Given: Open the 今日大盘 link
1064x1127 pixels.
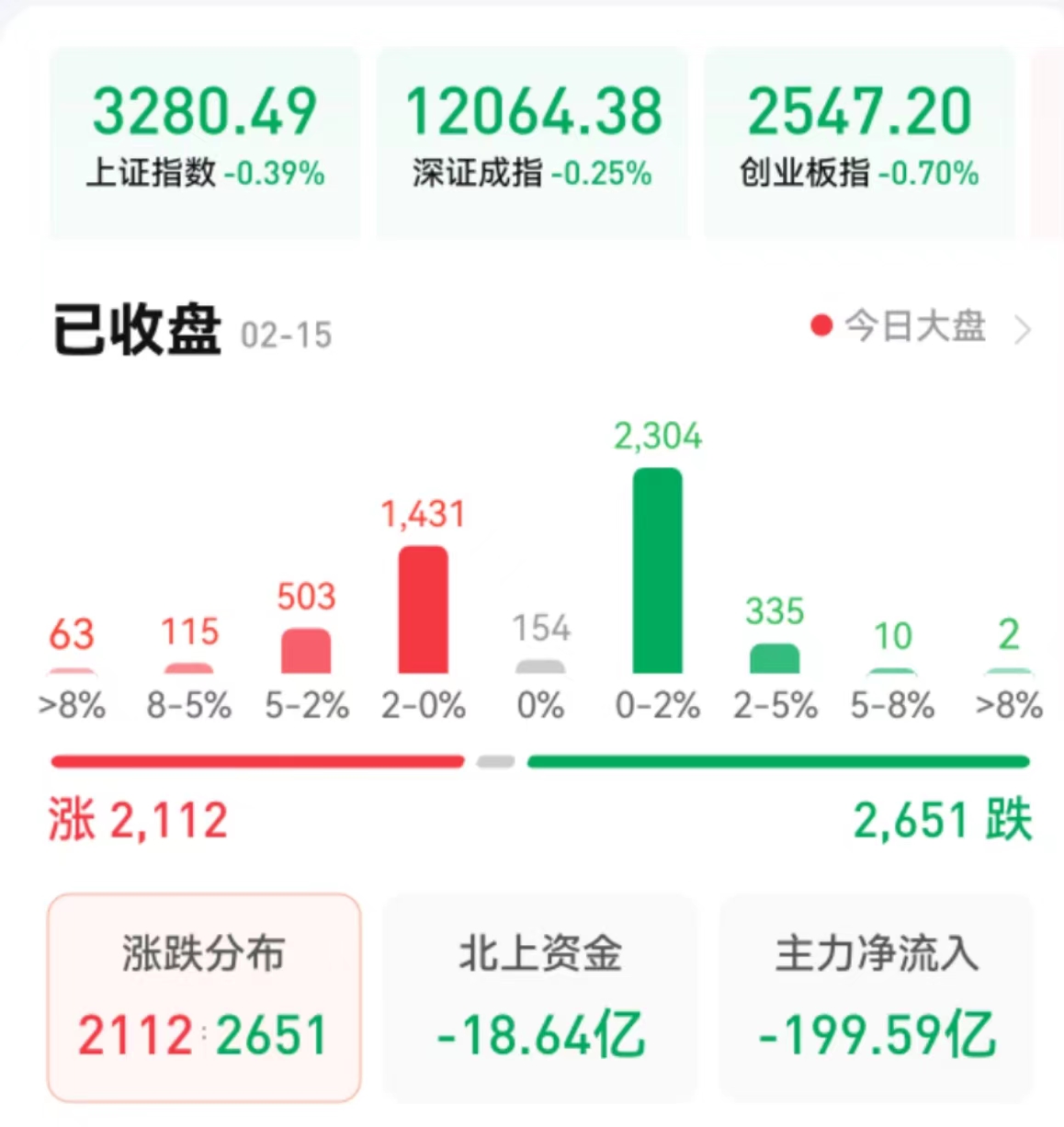Looking at the screenshot, I should pyautogui.click(x=919, y=327).
